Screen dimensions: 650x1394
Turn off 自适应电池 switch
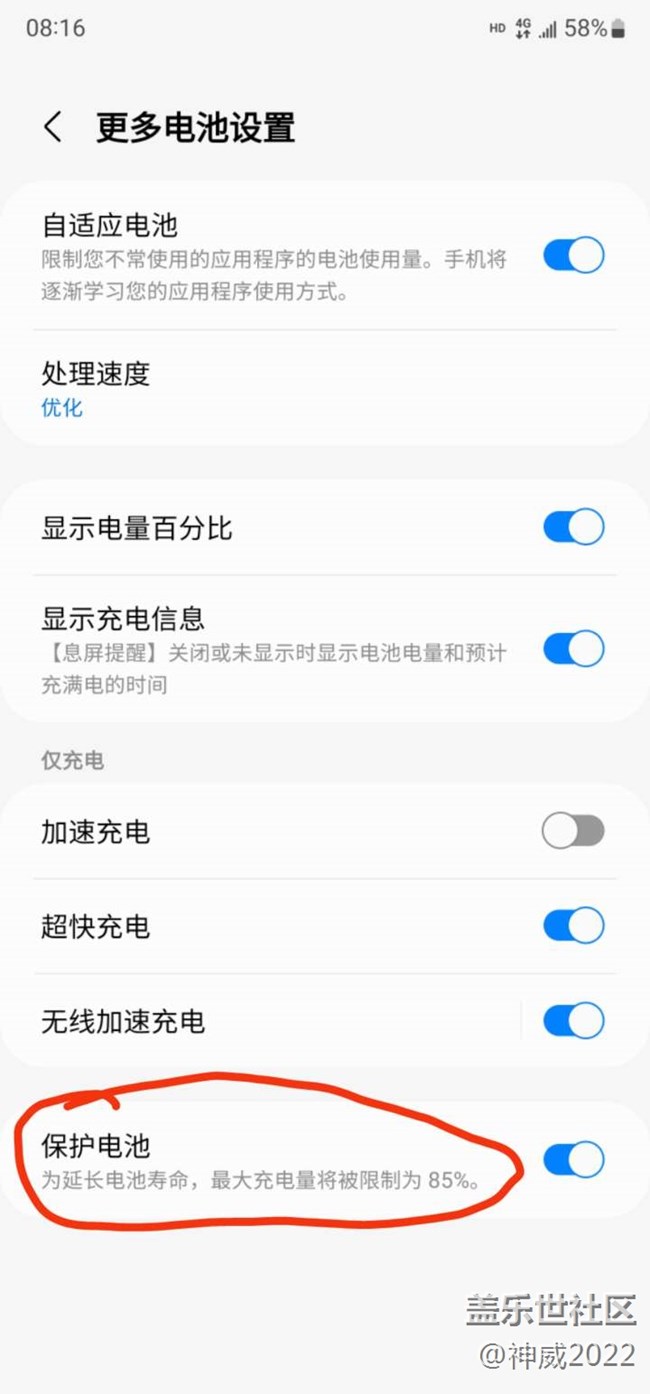(573, 255)
